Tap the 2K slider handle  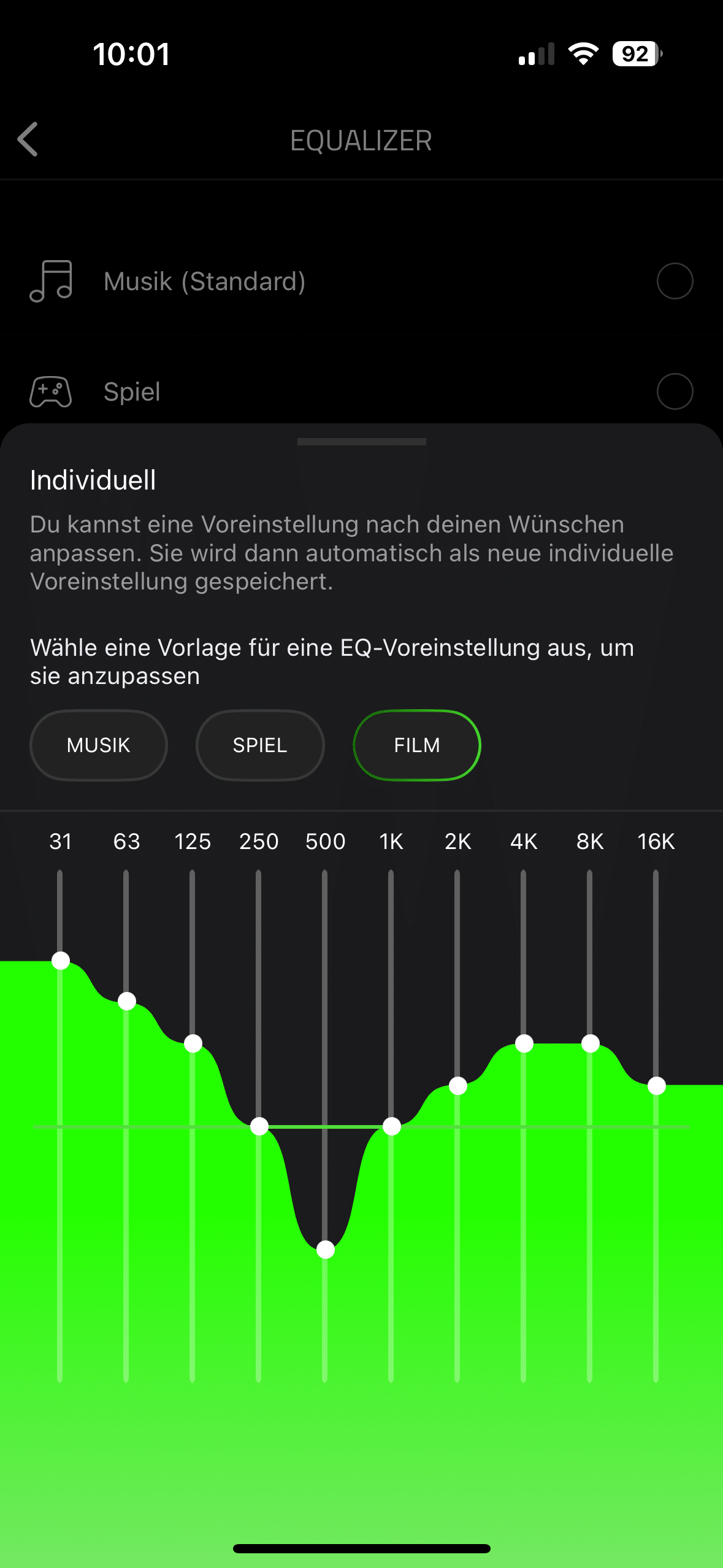point(458,1086)
